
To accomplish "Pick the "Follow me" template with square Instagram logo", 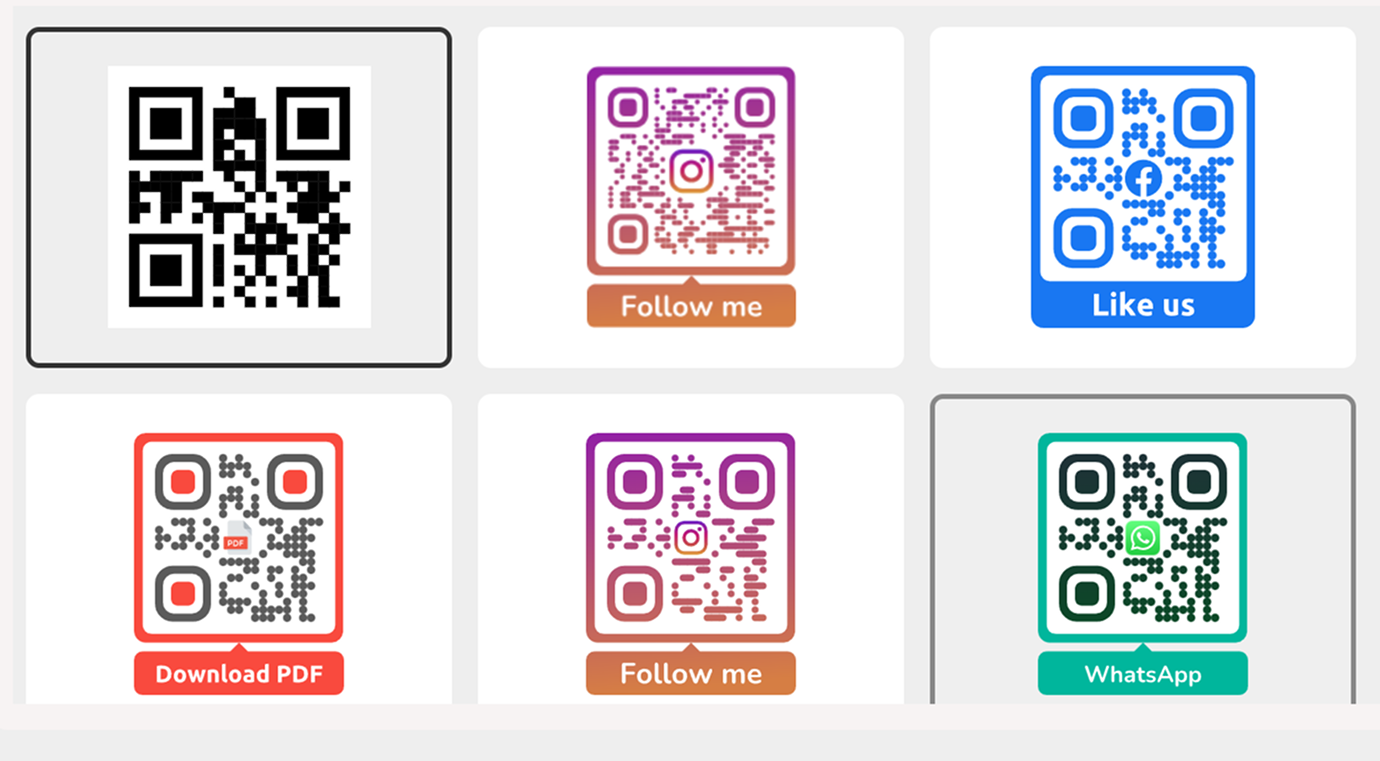I will 691,562.
